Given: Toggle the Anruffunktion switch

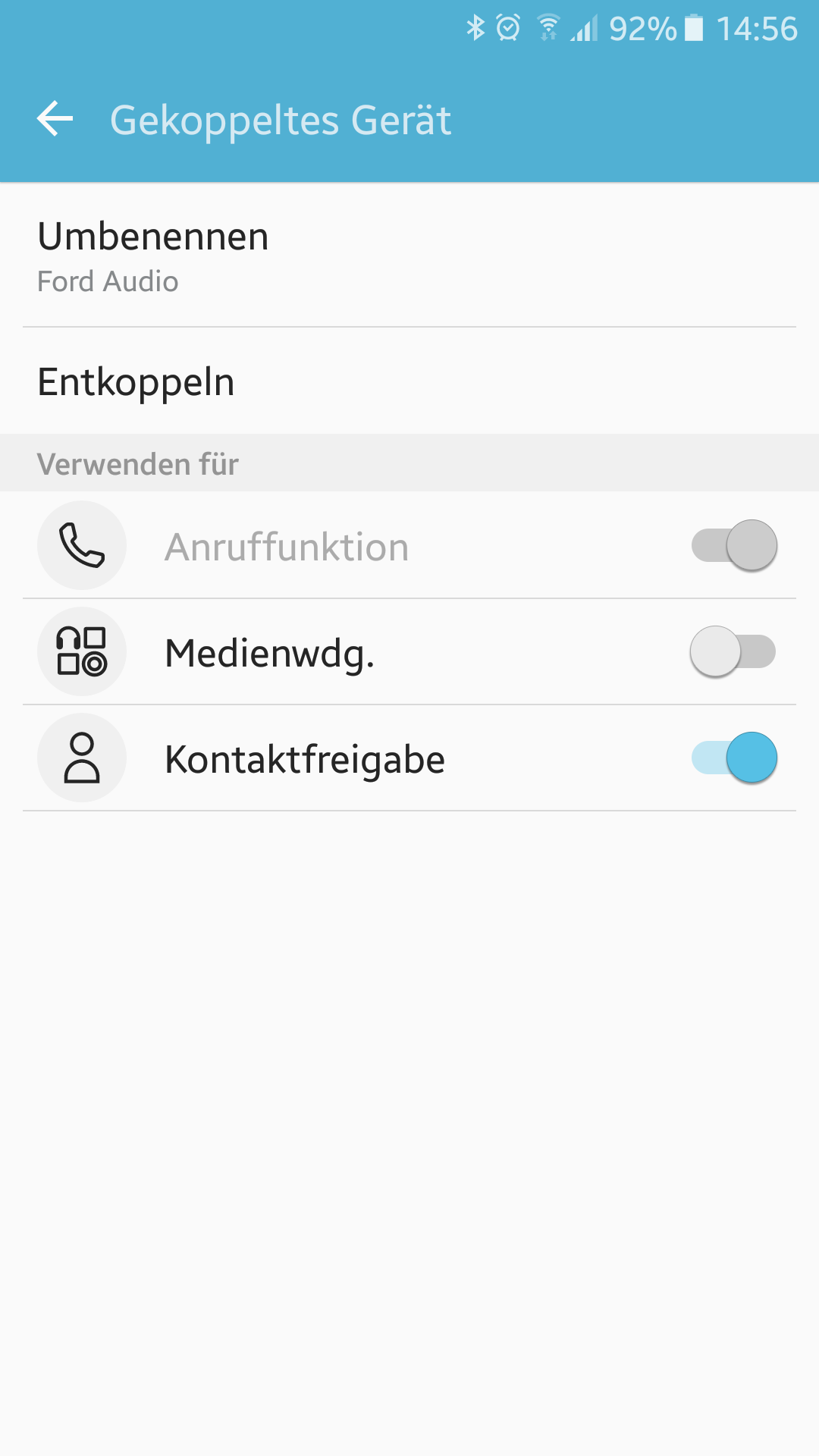Looking at the screenshot, I should click(733, 545).
